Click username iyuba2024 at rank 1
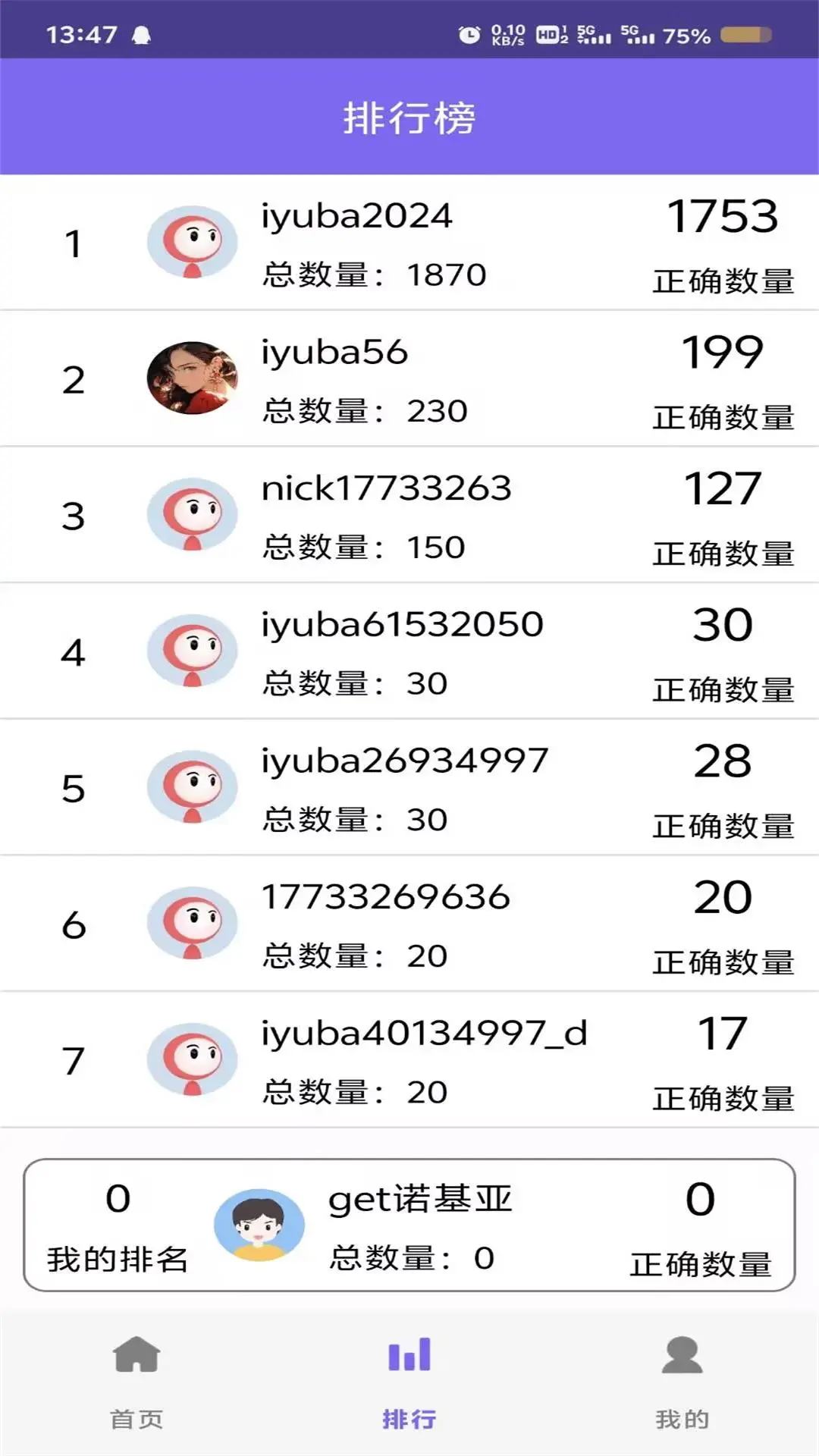The image size is (819, 1456). point(356,215)
